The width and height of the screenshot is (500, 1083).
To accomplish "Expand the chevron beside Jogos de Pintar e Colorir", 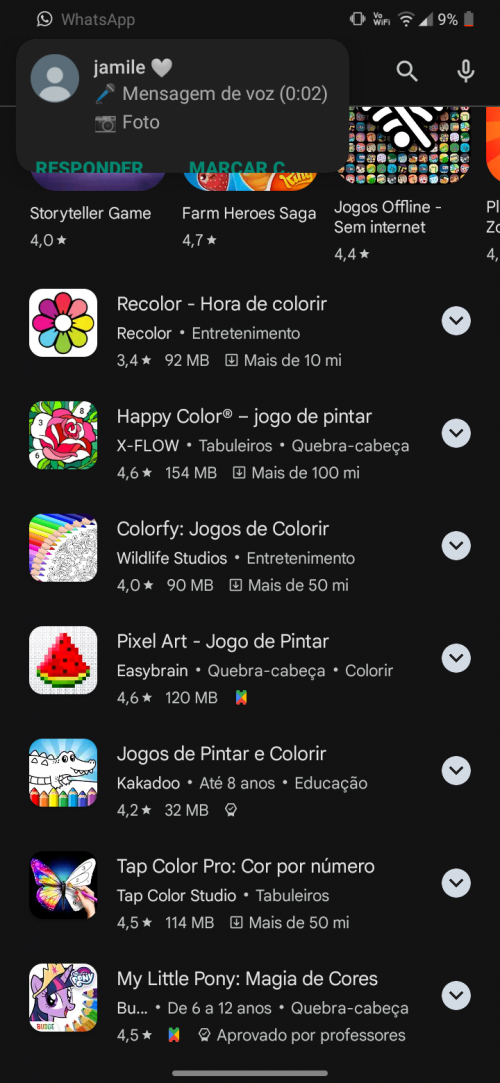I will (456, 771).
